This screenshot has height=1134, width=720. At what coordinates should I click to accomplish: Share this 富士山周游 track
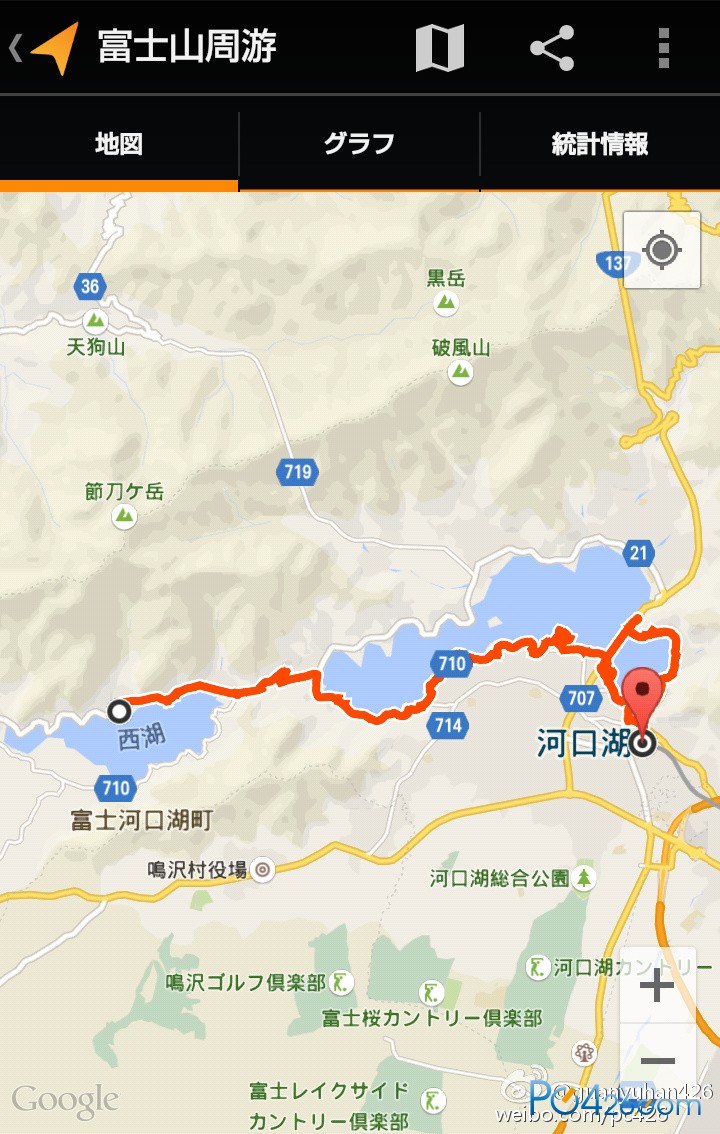tap(552, 47)
